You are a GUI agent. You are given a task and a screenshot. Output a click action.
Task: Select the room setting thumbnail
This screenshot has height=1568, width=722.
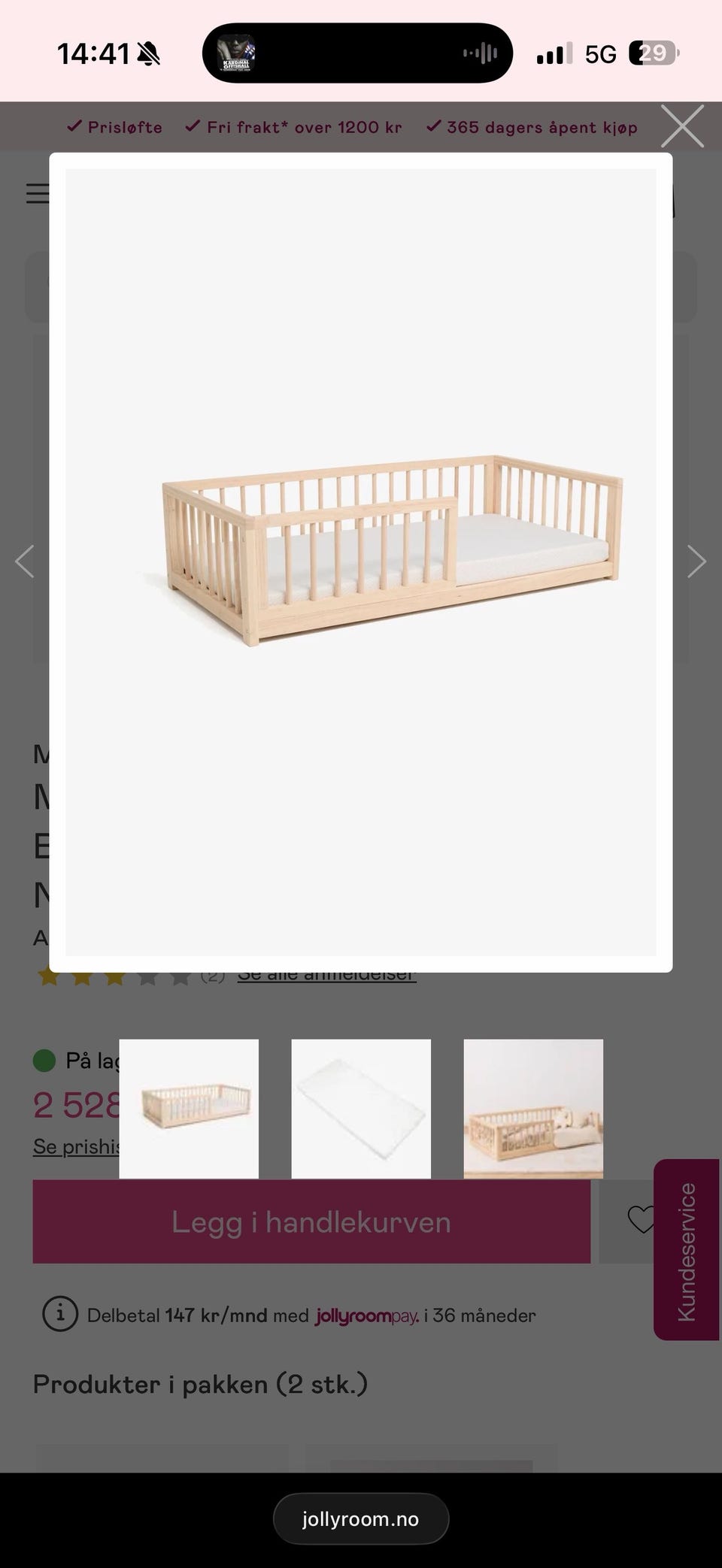(533, 1108)
